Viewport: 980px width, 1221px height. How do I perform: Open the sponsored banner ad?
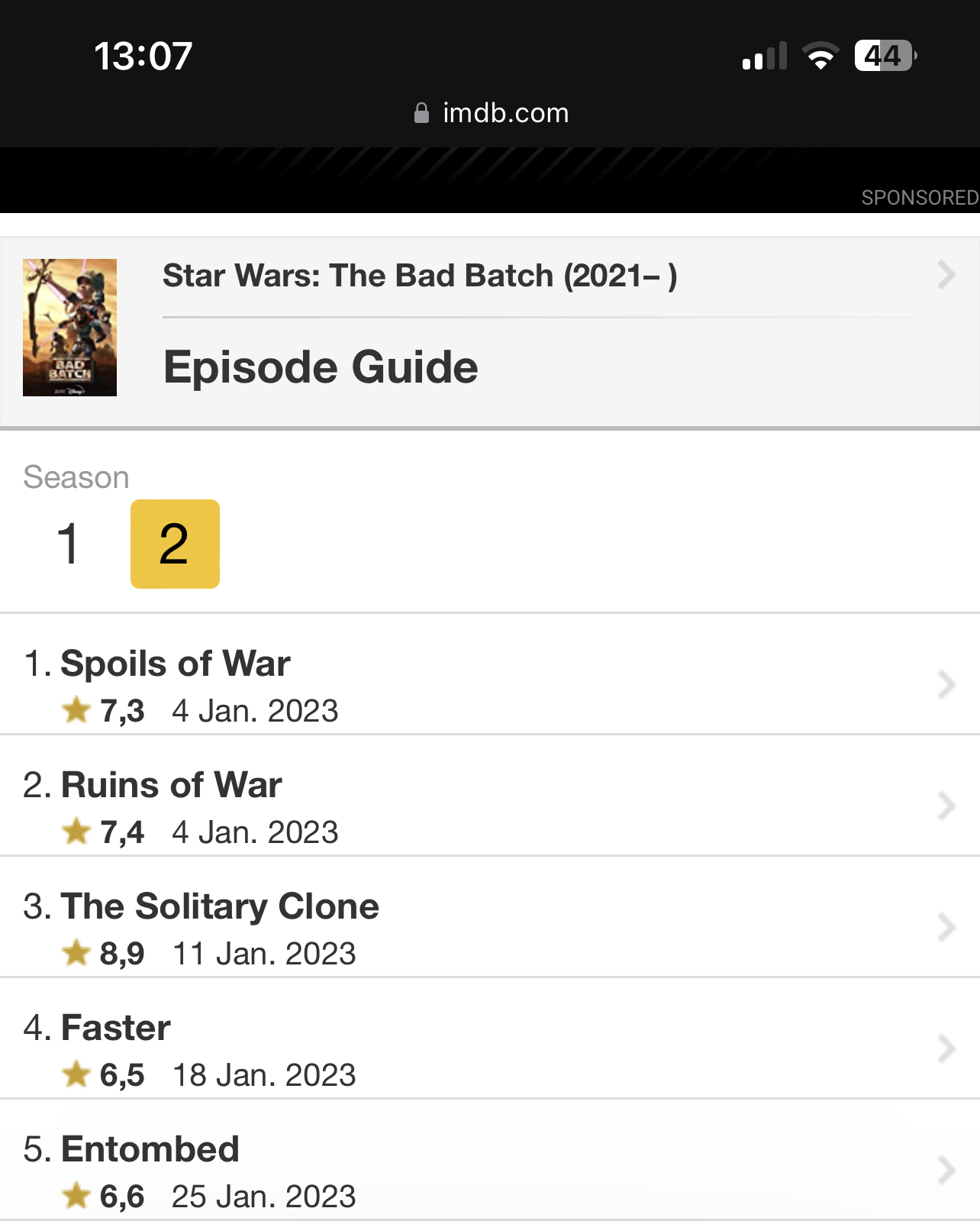click(x=488, y=179)
